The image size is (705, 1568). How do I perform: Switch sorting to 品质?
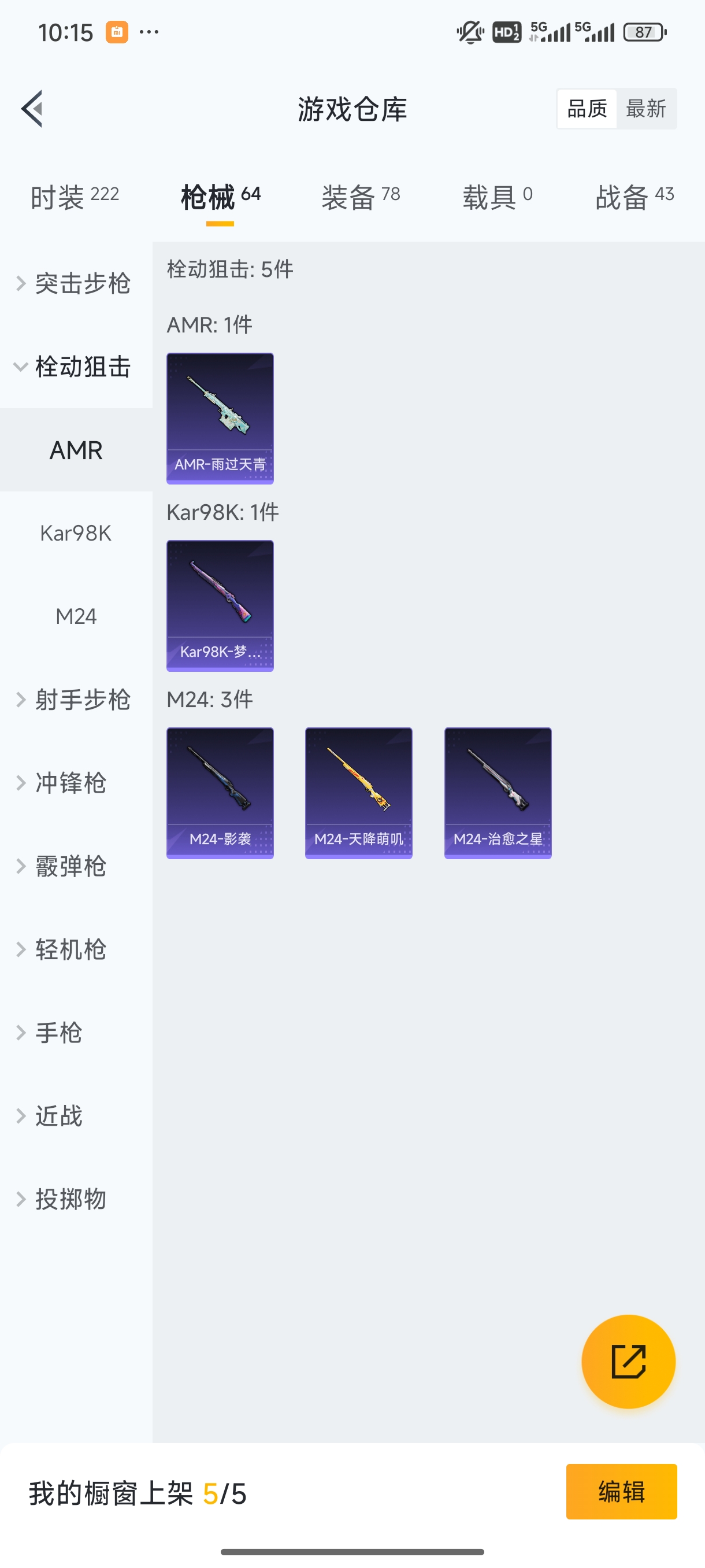(x=586, y=108)
